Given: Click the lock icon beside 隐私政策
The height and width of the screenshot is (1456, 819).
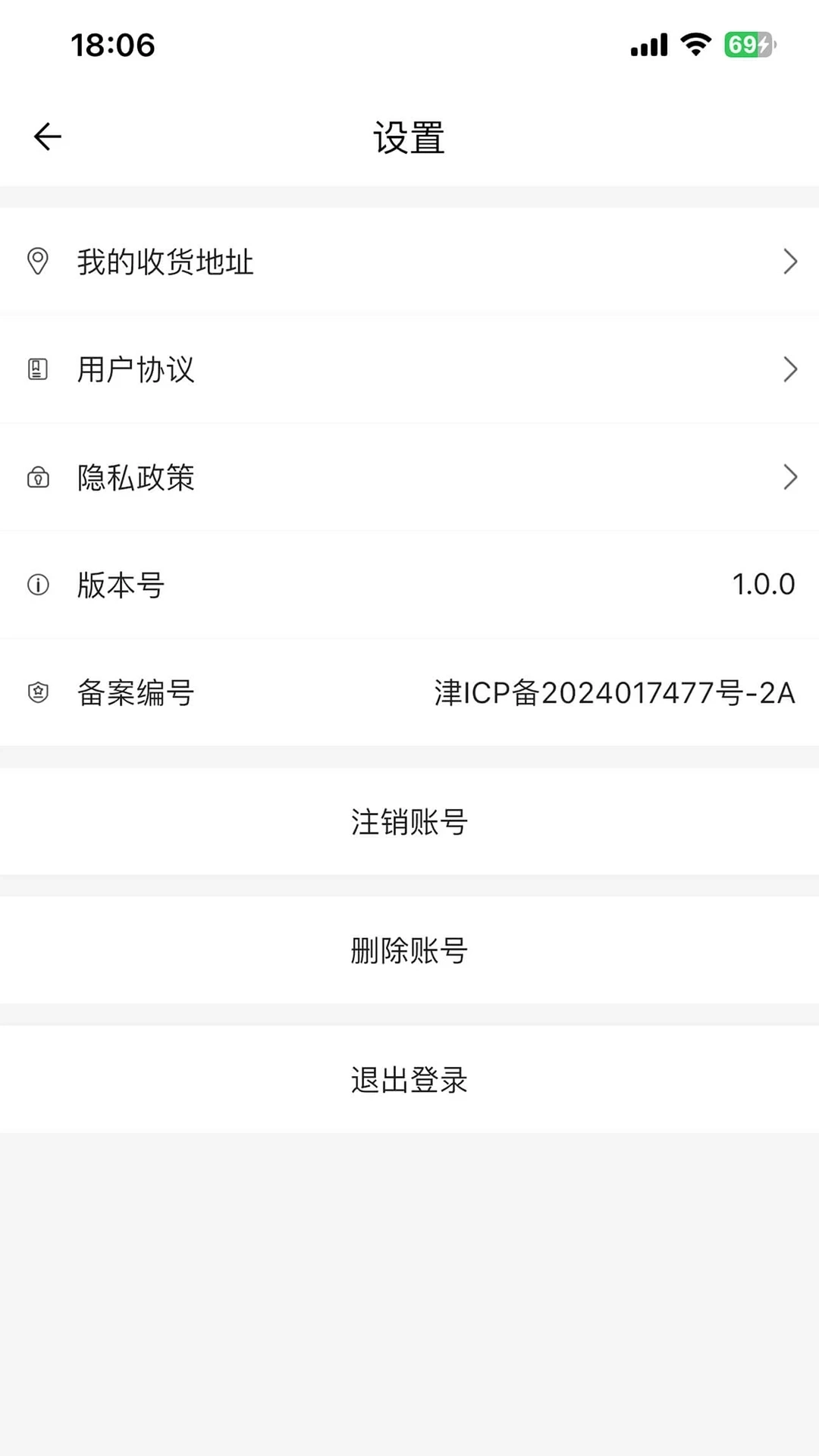Looking at the screenshot, I should pyautogui.click(x=39, y=477).
